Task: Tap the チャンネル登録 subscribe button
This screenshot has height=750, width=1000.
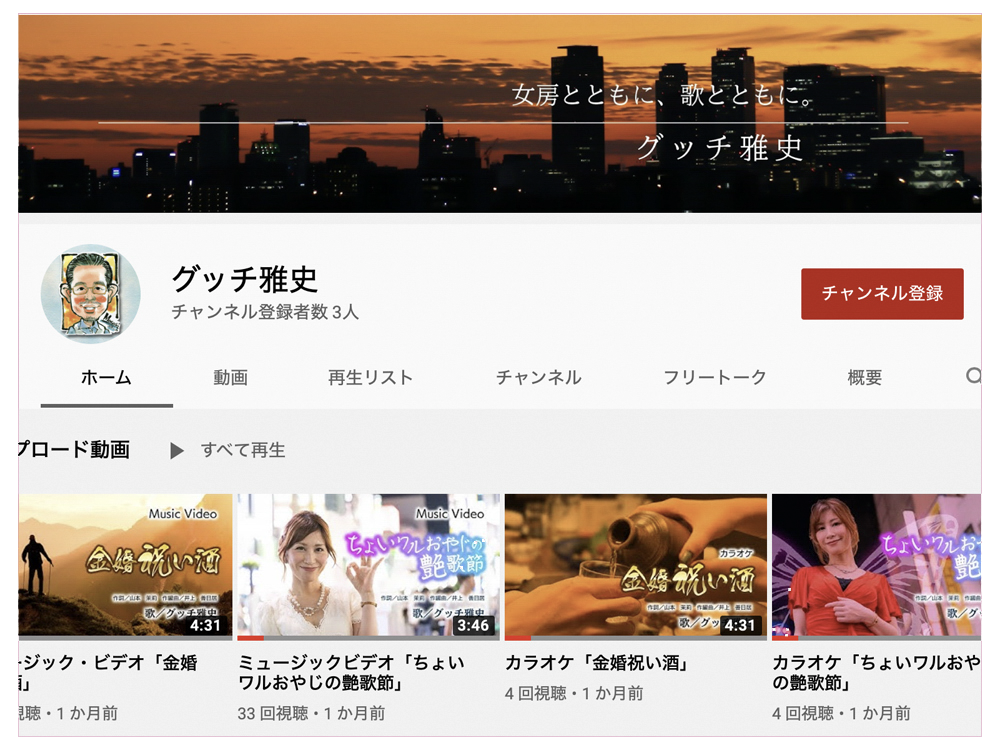Action: click(882, 294)
